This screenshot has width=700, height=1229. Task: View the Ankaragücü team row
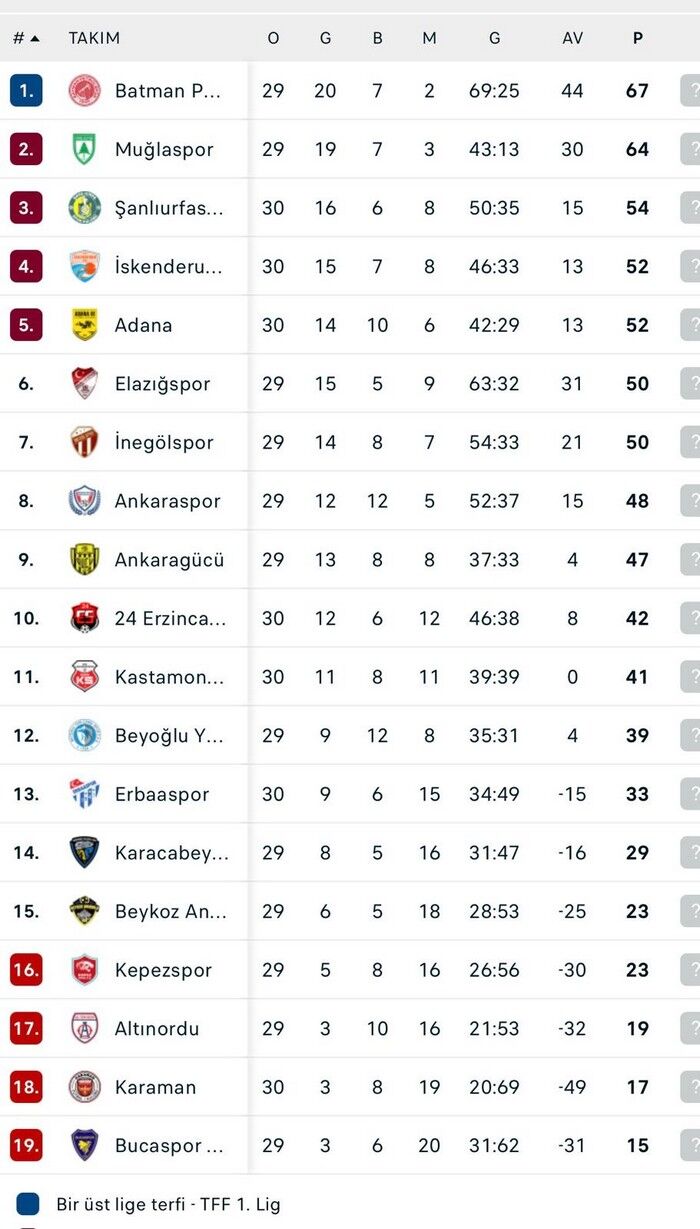(x=350, y=560)
